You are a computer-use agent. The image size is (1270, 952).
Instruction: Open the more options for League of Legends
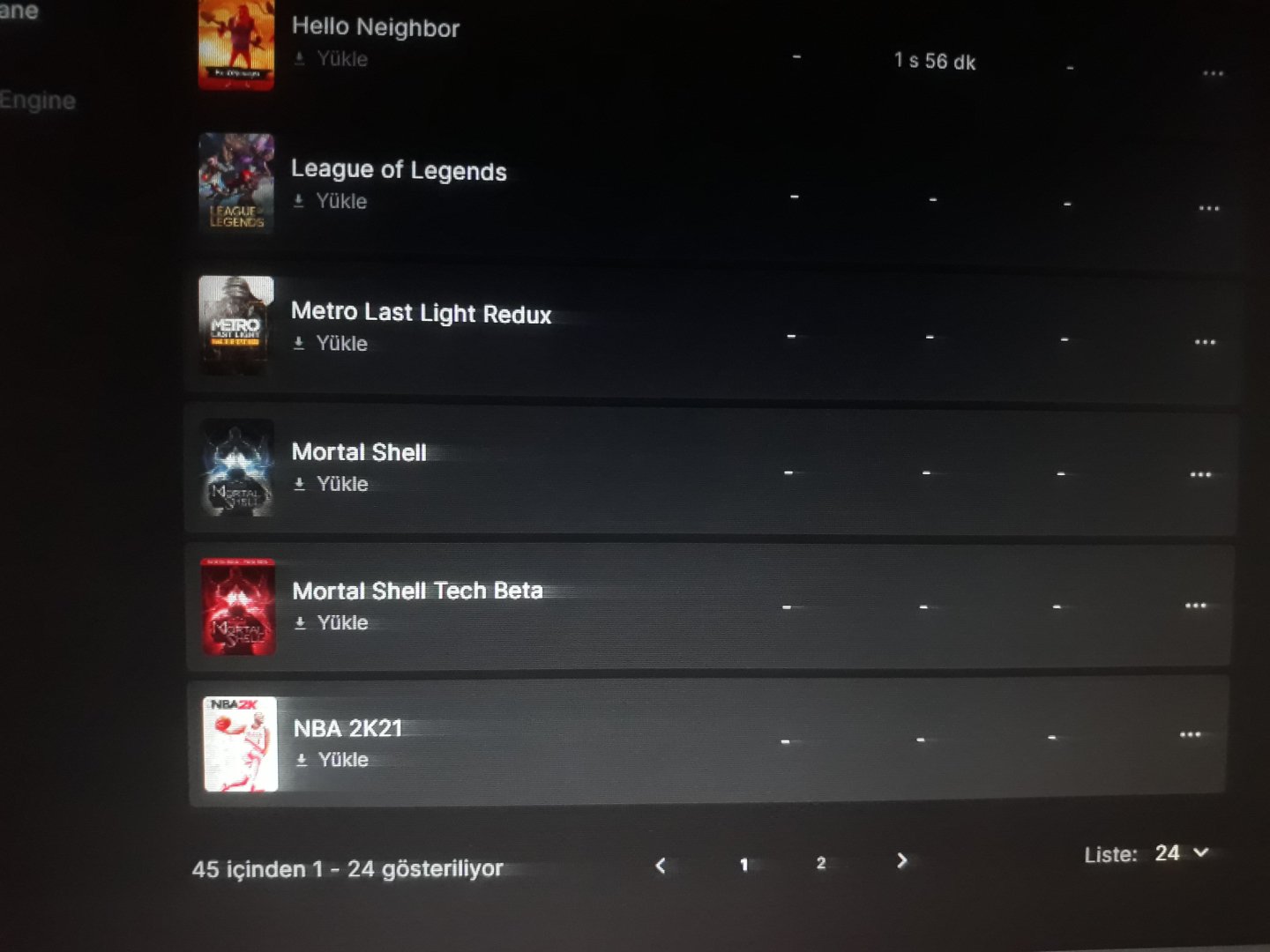coord(1208,209)
